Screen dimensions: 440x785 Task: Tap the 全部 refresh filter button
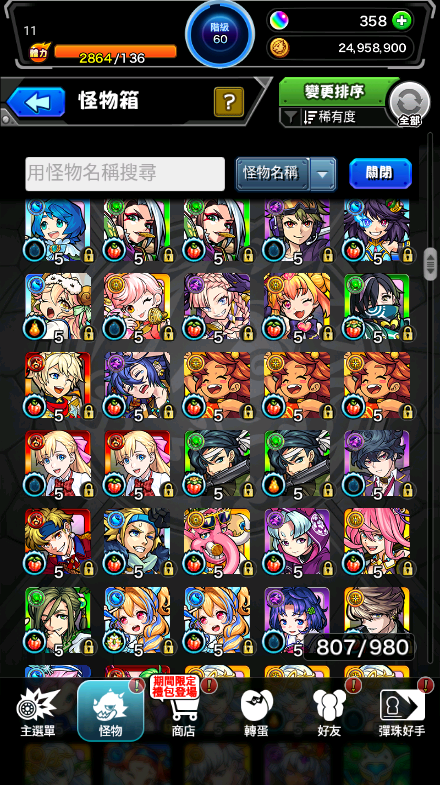click(409, 104)
